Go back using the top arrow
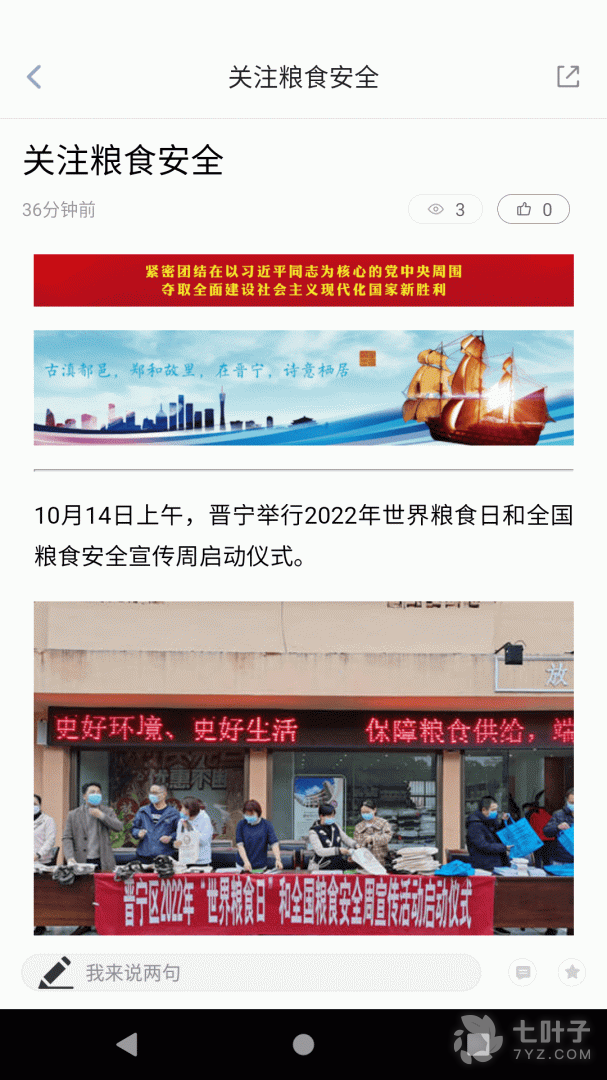607x1080 pixels. (x=34, y=77)
